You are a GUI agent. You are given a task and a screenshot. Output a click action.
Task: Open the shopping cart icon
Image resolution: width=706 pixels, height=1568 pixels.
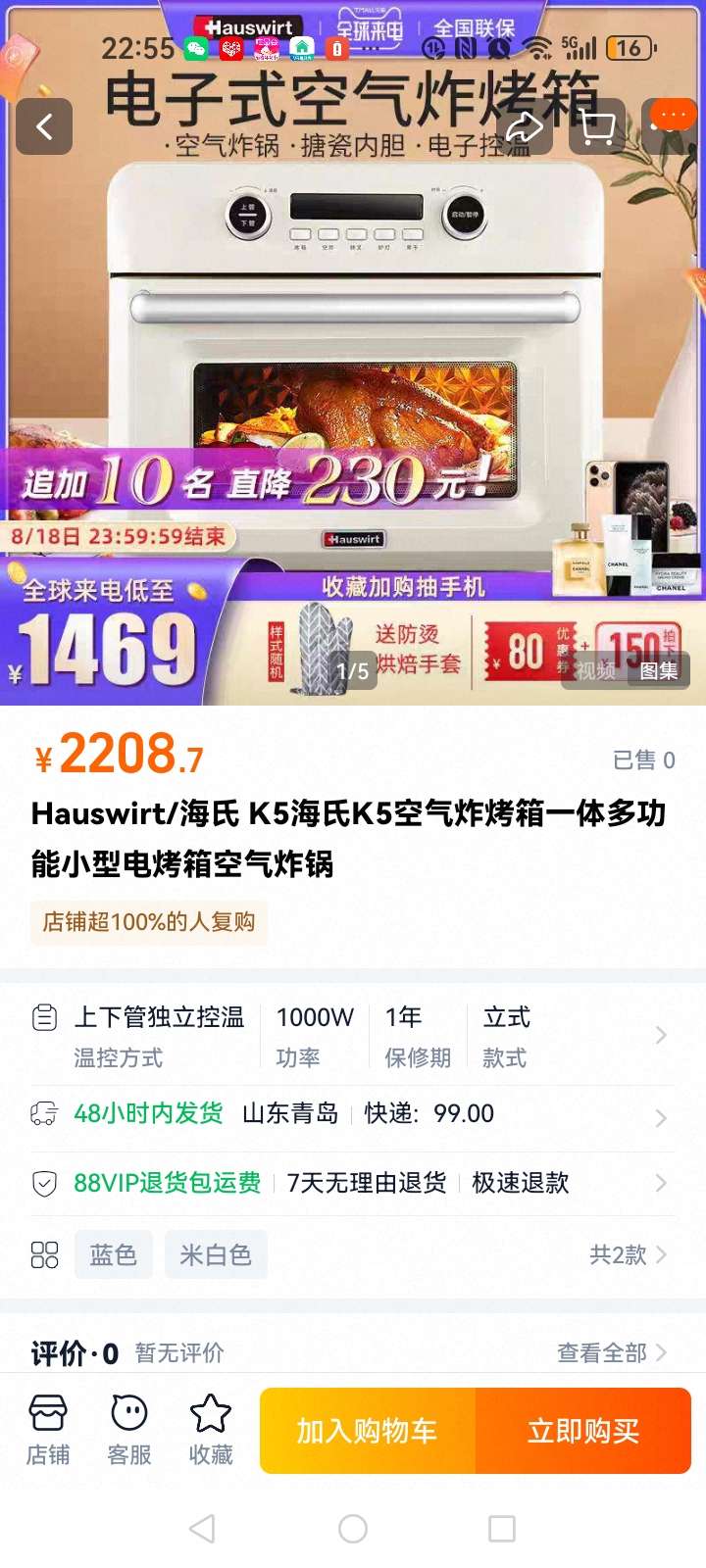coord(597,126)
